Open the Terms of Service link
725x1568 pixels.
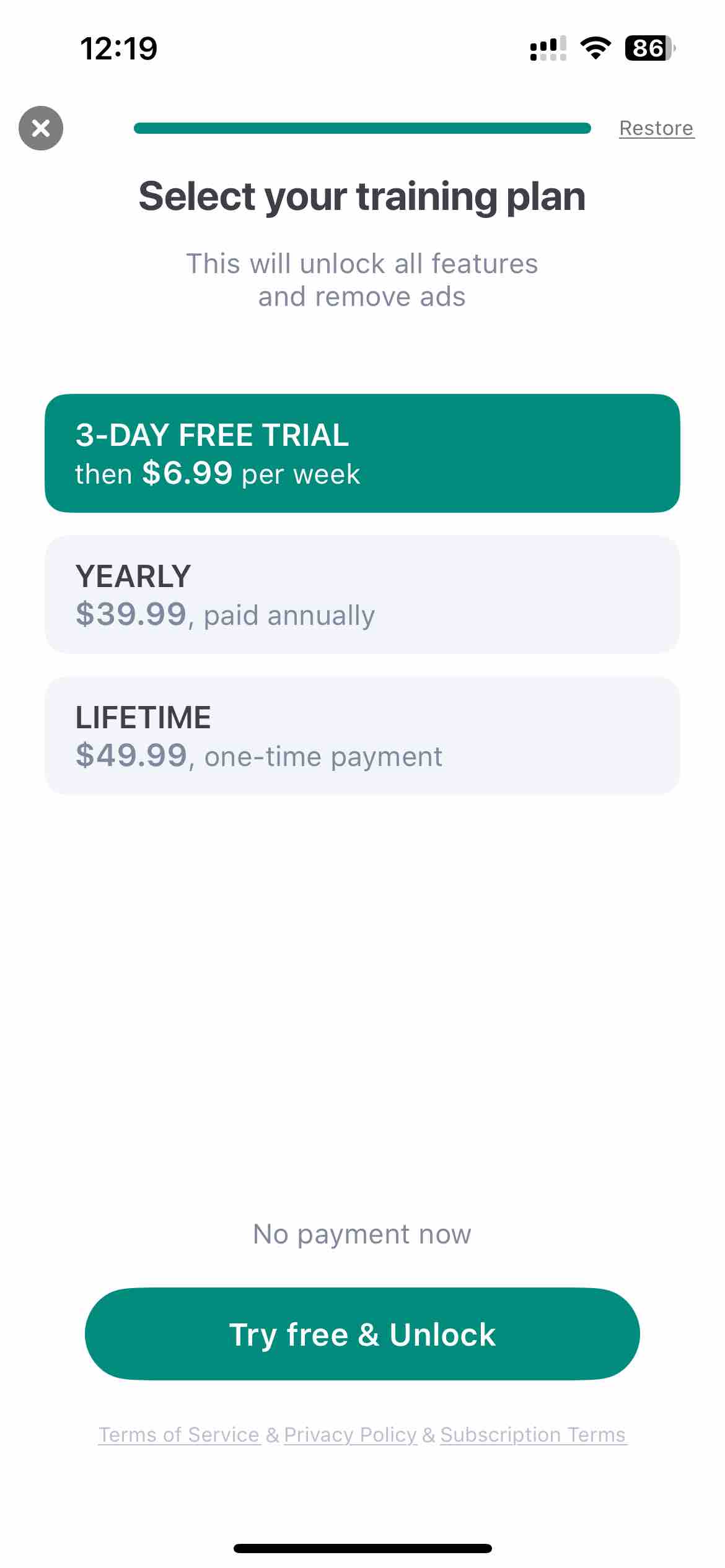click(179, 1435)
